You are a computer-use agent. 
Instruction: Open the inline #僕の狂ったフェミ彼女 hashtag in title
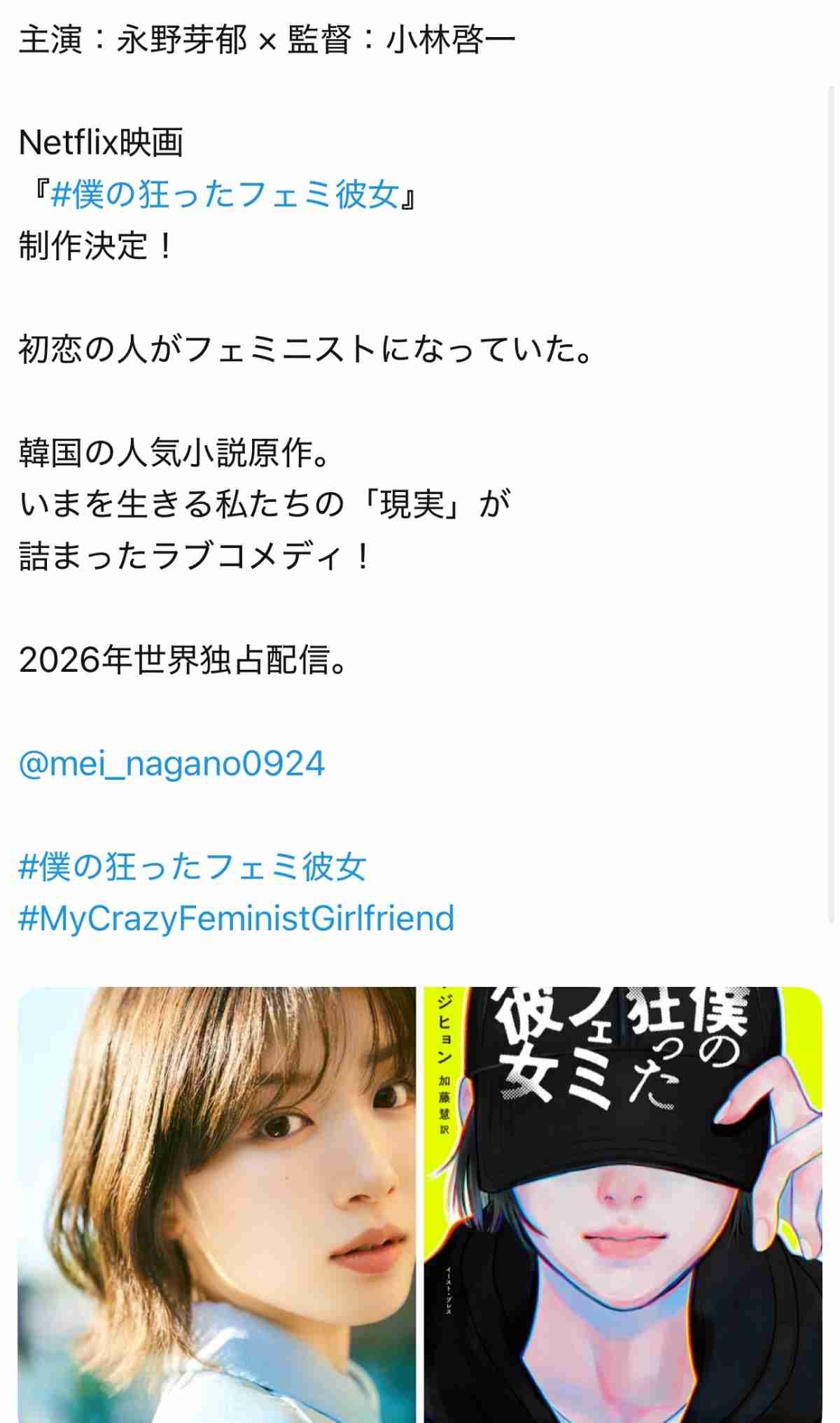pos(224,194)
